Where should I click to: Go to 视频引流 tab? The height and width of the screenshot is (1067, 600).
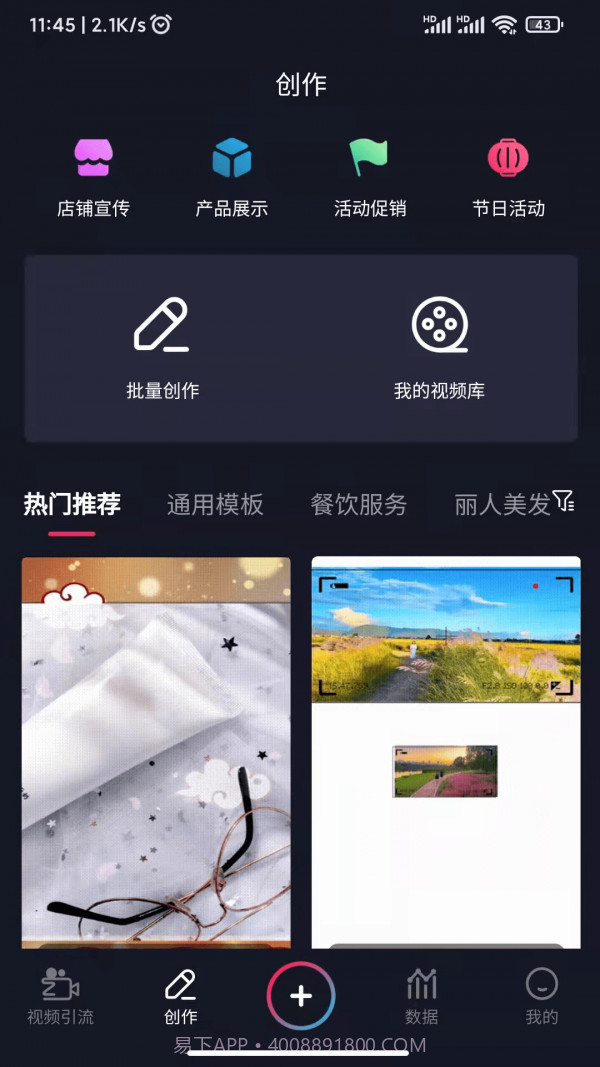tap(60, 996)
